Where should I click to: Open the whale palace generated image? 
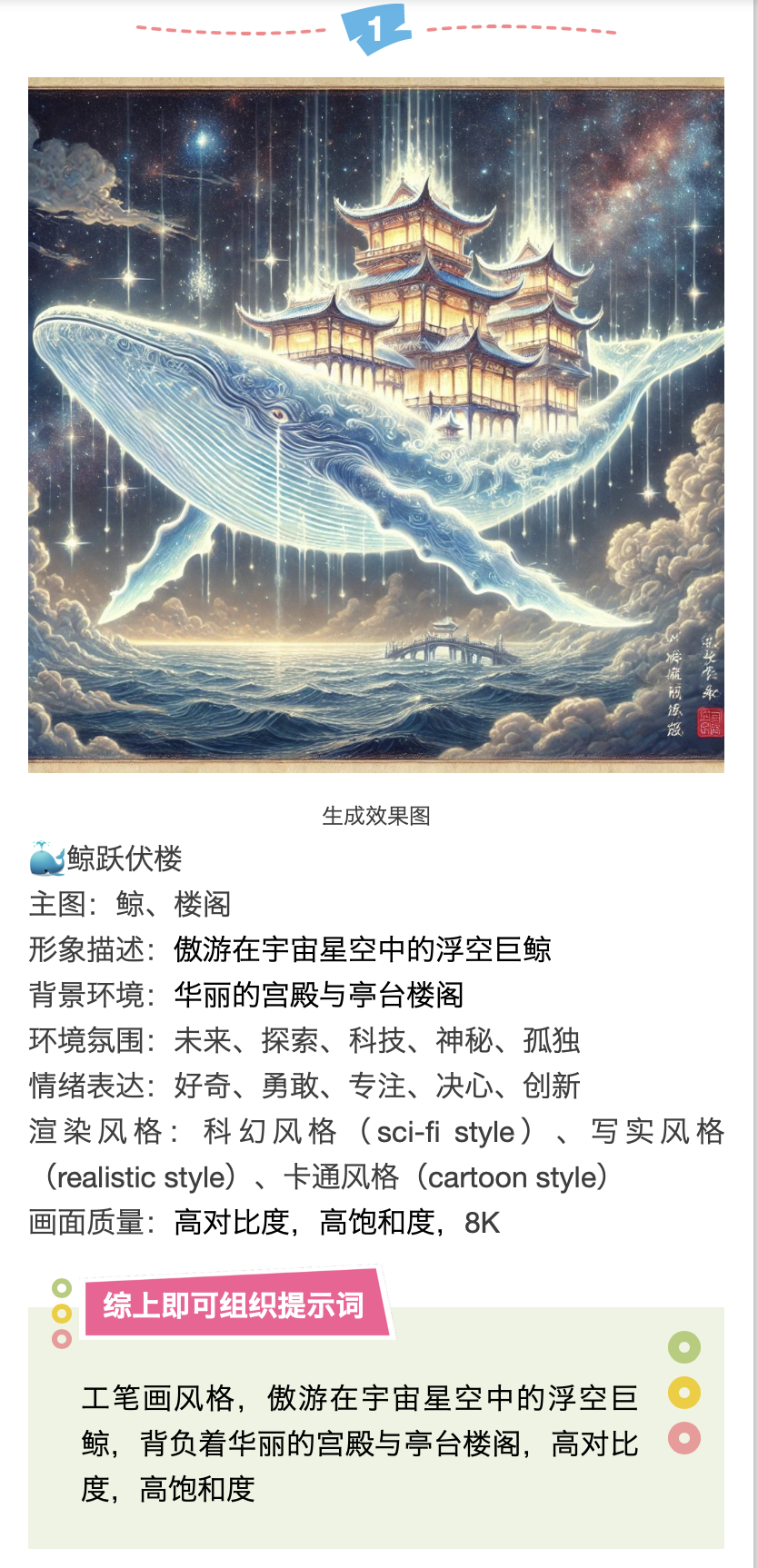[x=375, y=425]
